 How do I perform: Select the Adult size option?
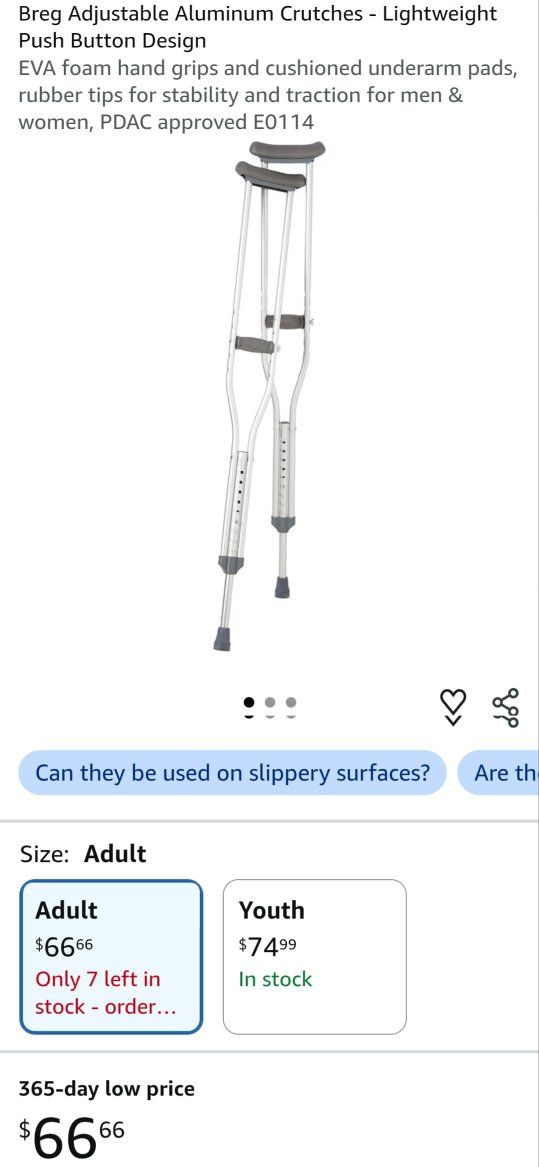coord(111,957)
